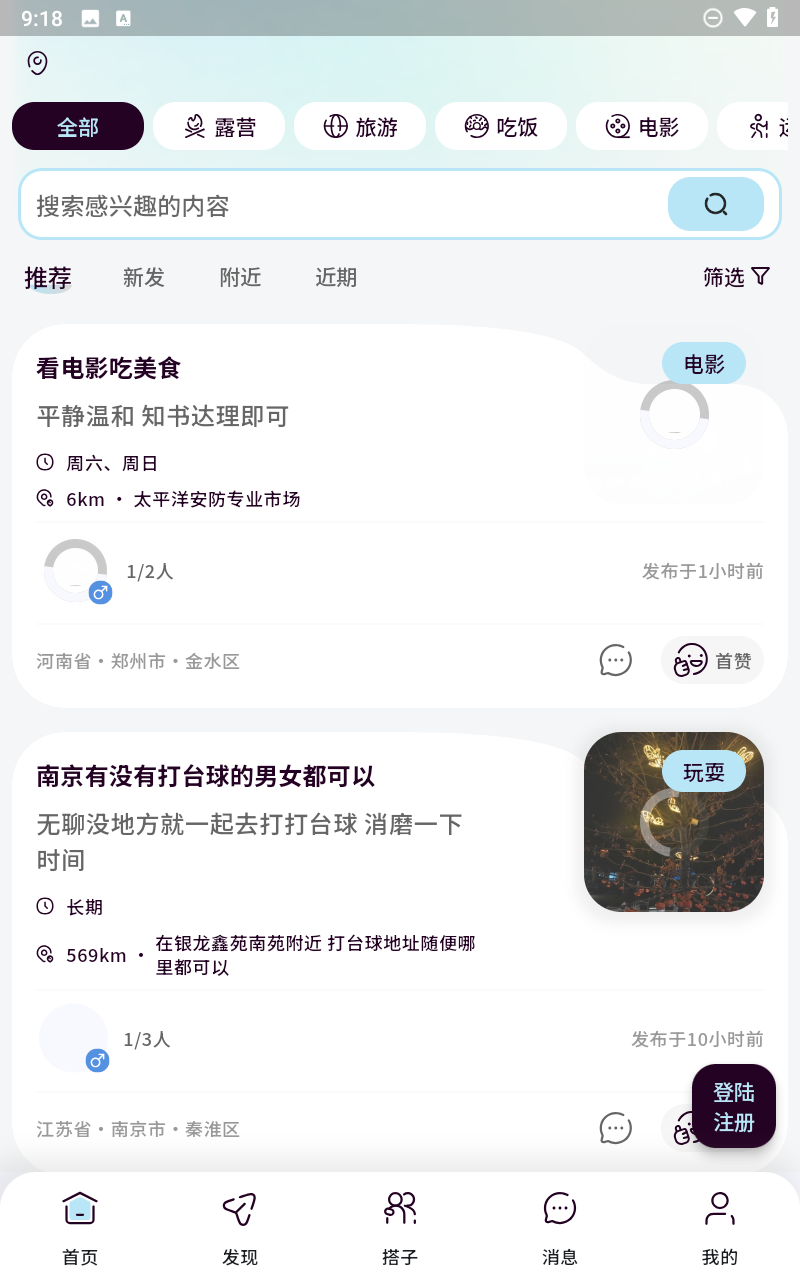
Task: Switch to the 近期 tab
Action: click(336, 278)
